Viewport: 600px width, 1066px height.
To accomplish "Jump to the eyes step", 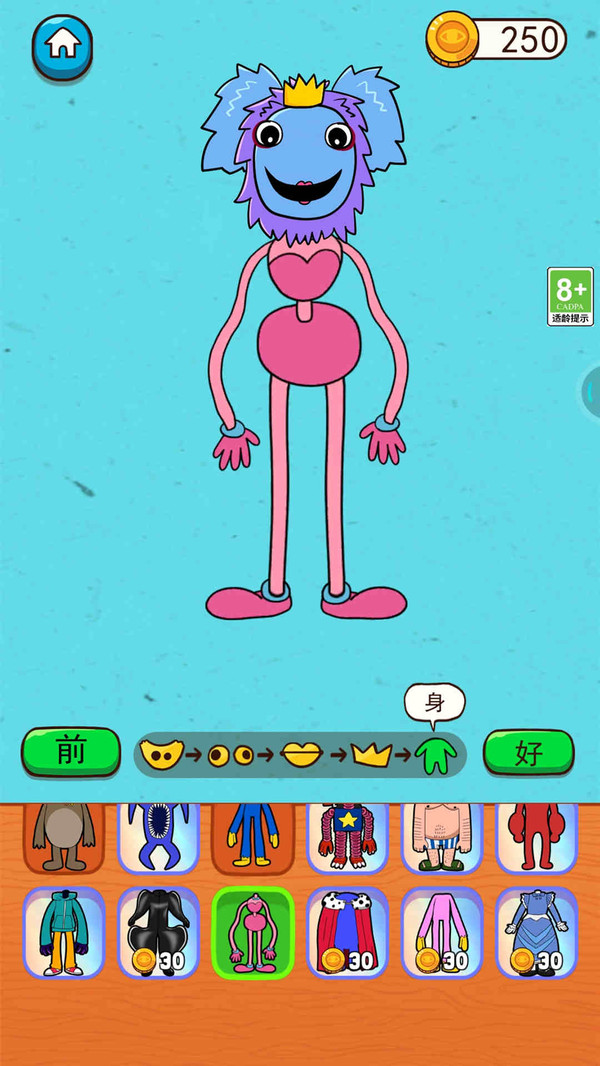I will [x=230, y=755].
